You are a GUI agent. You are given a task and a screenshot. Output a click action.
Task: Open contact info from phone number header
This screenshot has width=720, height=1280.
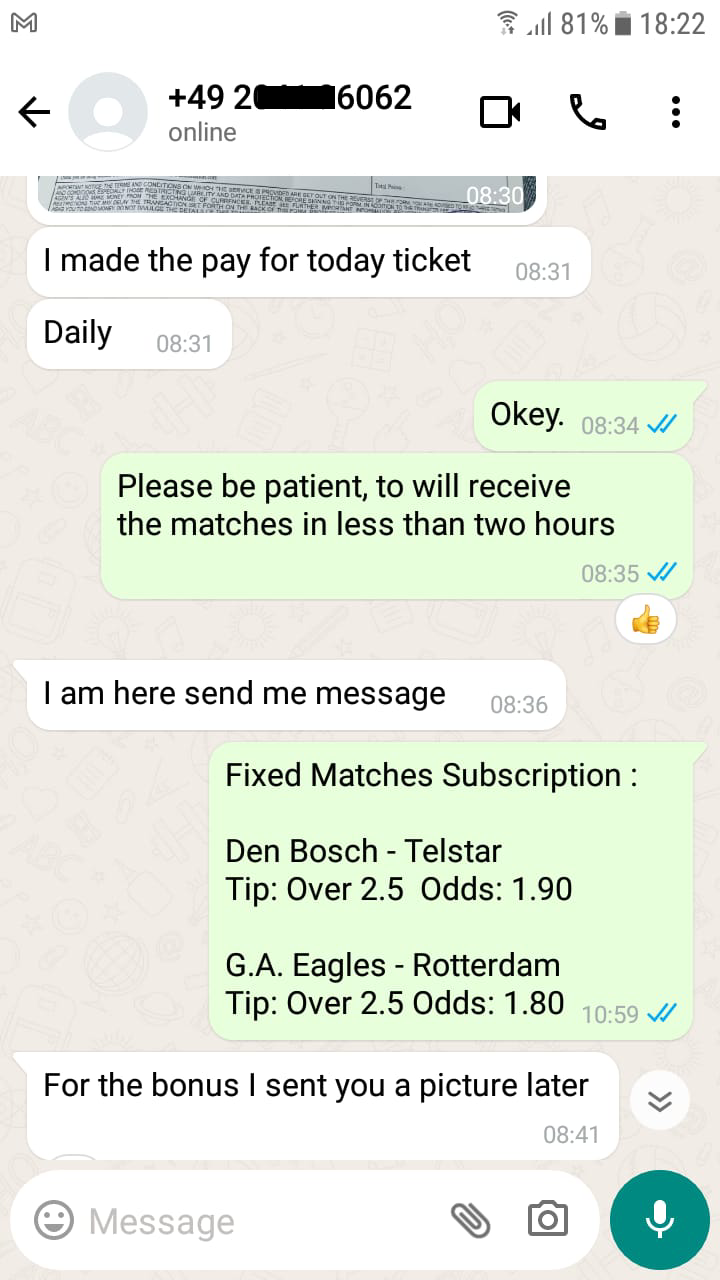(x=290, y=112)
